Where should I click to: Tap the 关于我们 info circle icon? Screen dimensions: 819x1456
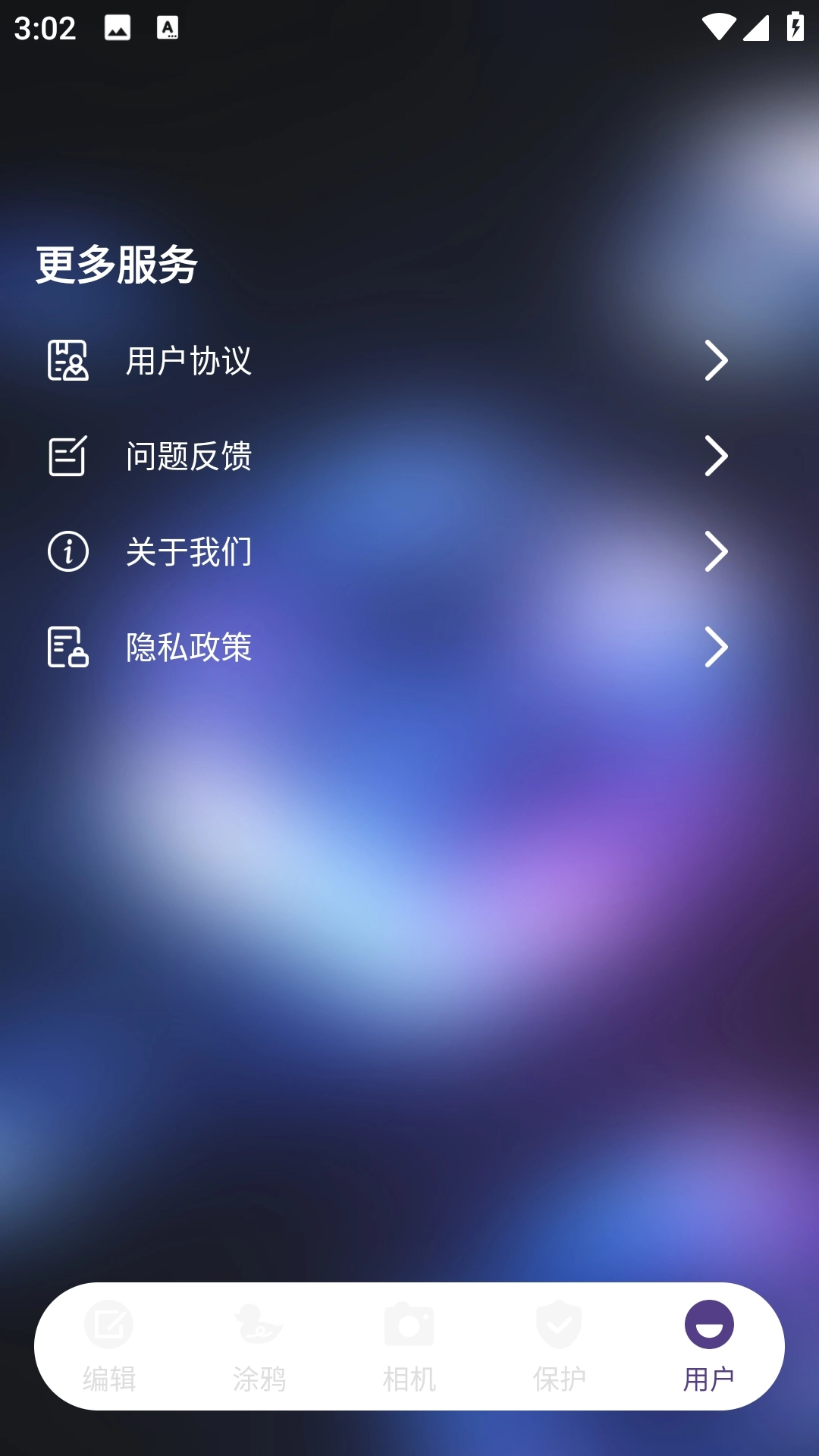[68, 552]
